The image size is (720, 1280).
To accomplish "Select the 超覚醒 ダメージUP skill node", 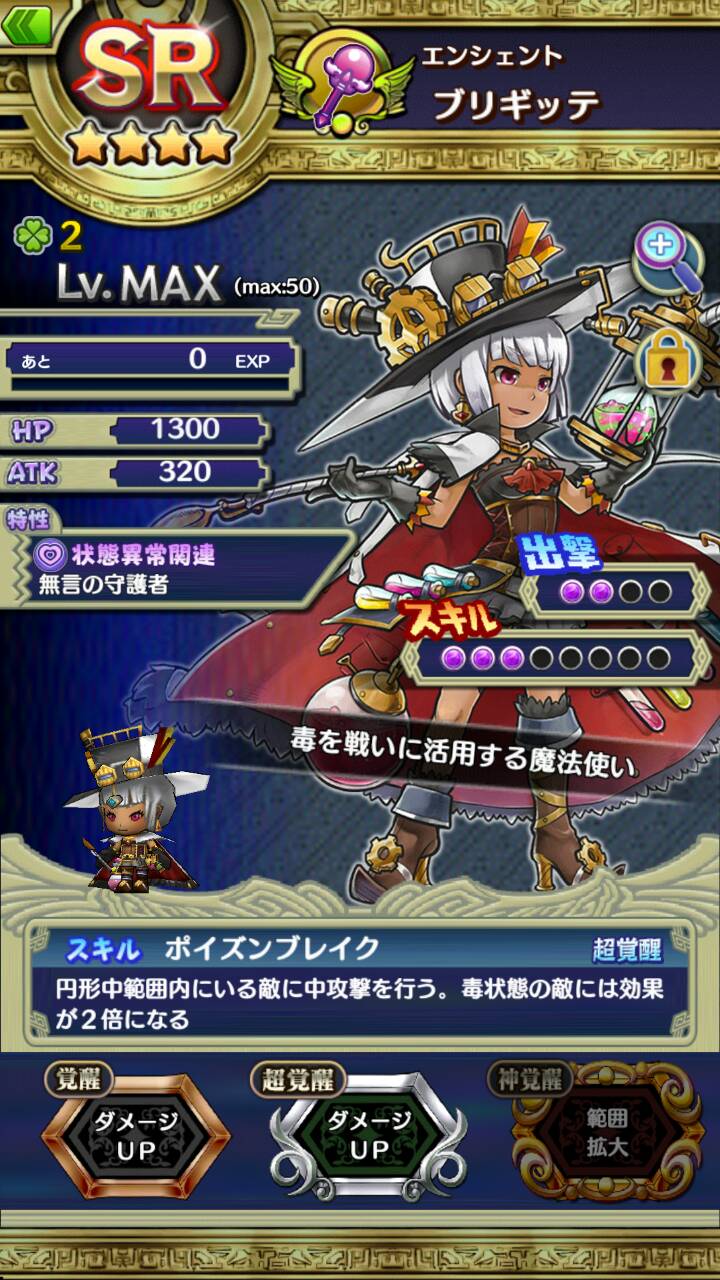I will [x=369, y=1135].
